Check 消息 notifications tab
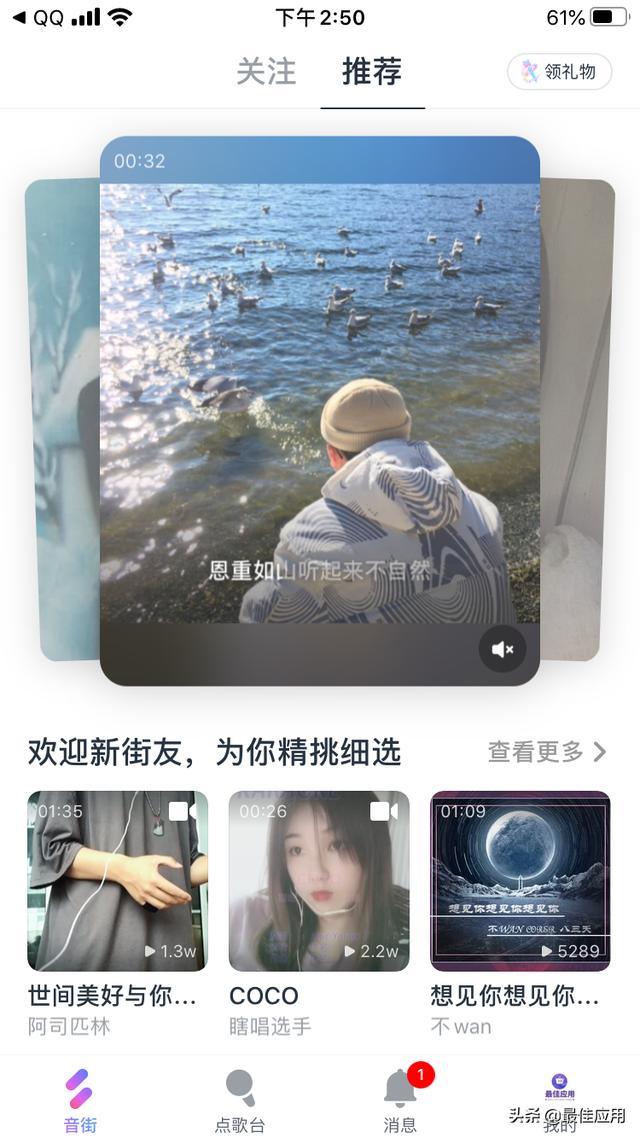 (x=400, y=1098)
